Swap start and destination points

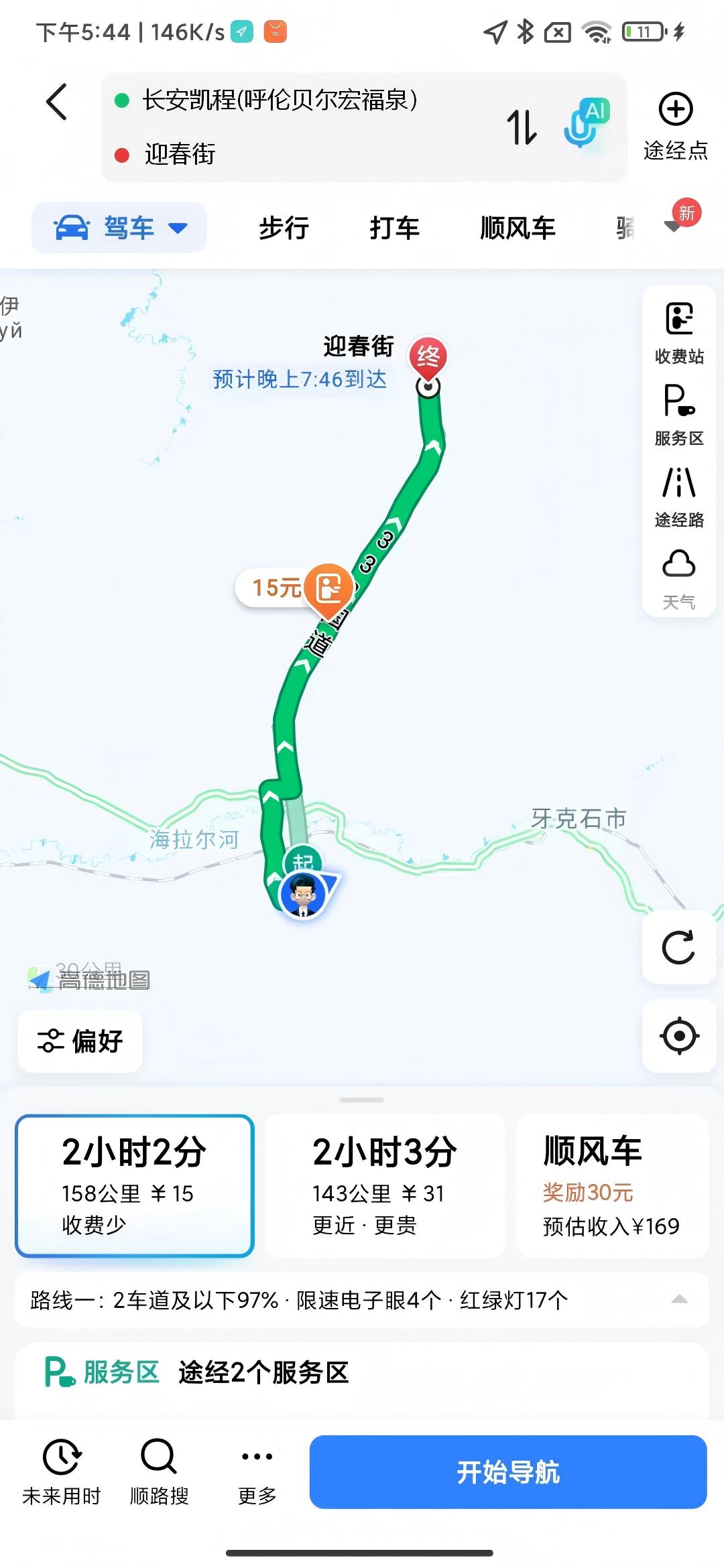[x=522, y=127]
